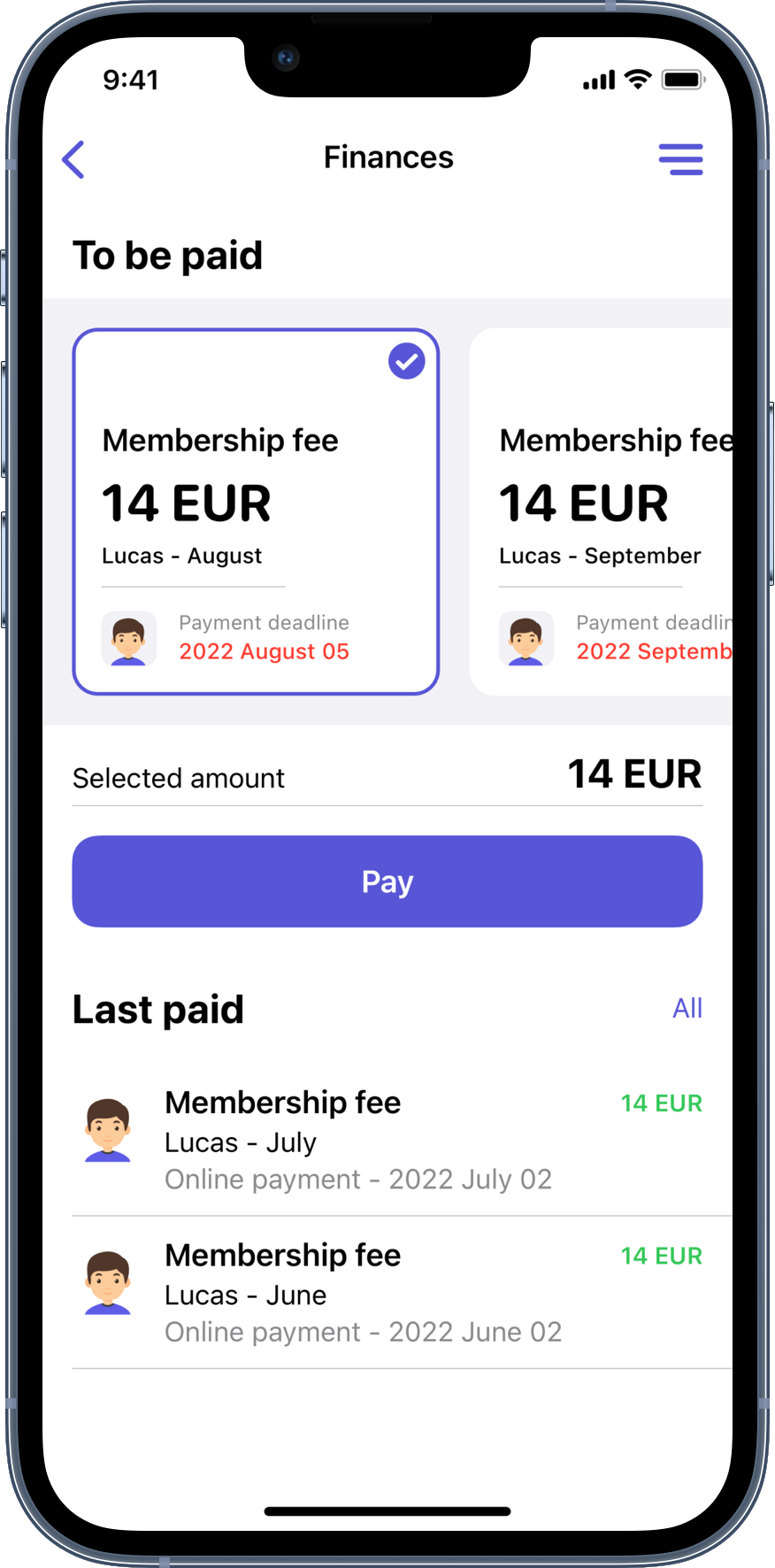
Task: Select the Lucas - September membership fee card
Action: pyautogui.click(x=601, y=511)
